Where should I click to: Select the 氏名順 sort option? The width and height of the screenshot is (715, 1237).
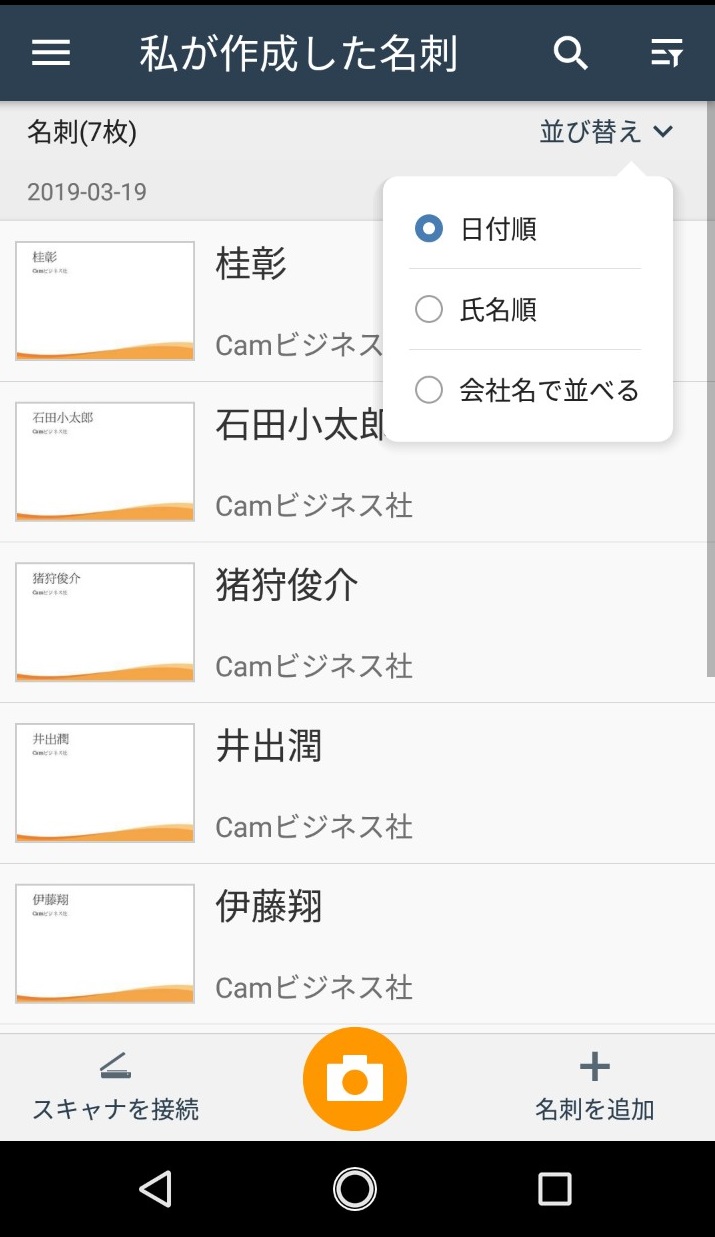pyautogui.click(x=527, y=310)
